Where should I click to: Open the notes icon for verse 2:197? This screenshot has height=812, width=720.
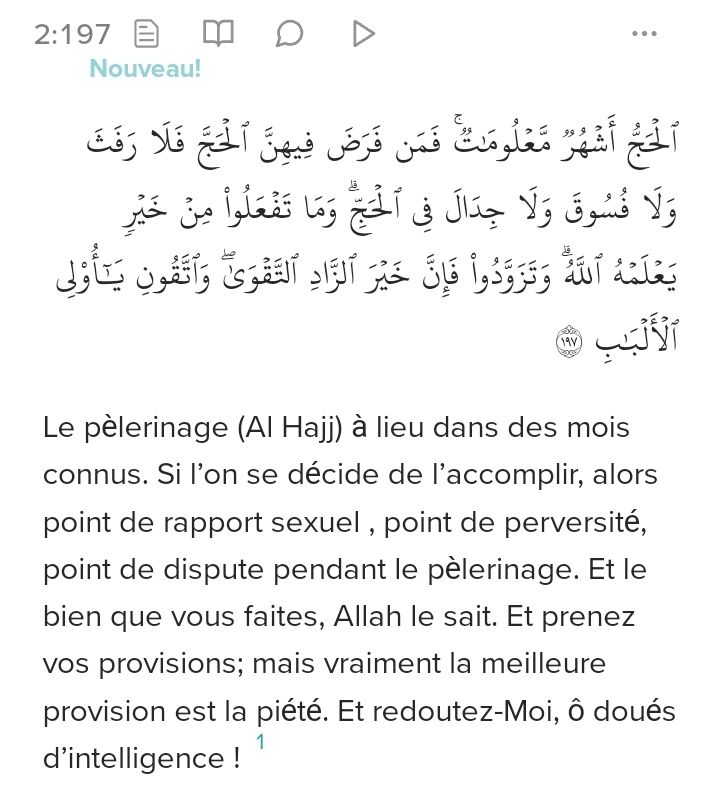(146, 35)
